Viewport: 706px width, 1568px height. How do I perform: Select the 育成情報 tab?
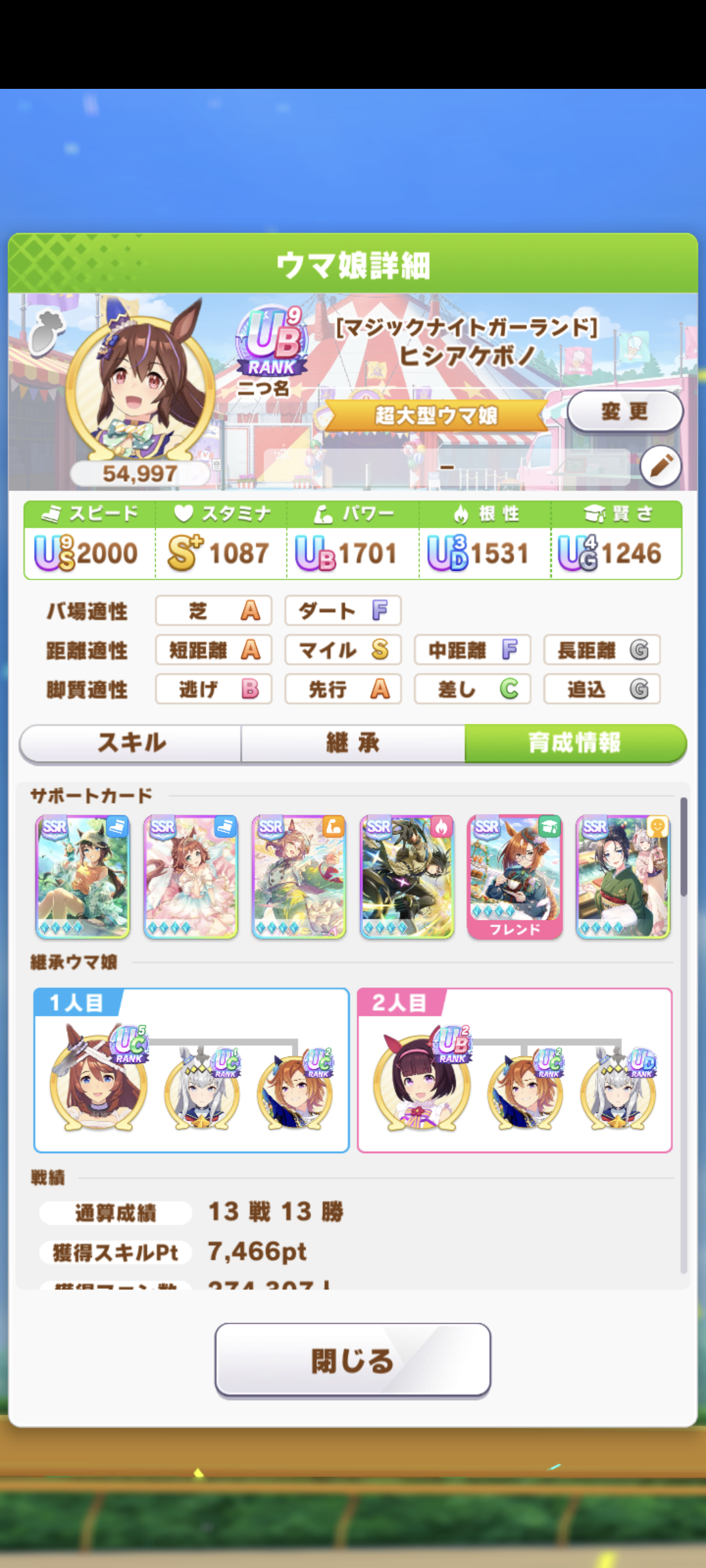coord(575,743)
